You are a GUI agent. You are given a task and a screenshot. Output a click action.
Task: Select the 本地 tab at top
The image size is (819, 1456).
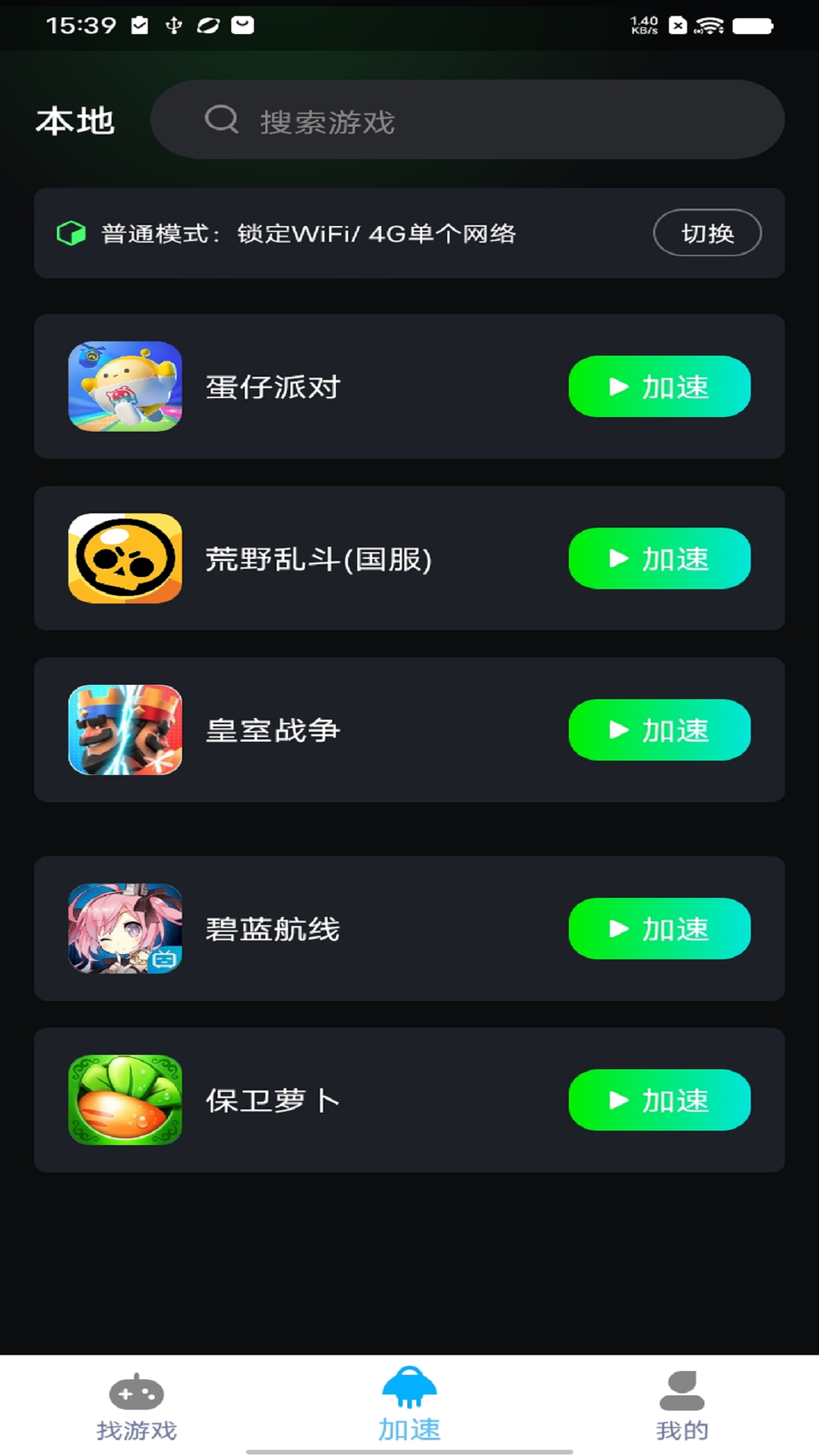pyautogui.click(x=75, y=121)
